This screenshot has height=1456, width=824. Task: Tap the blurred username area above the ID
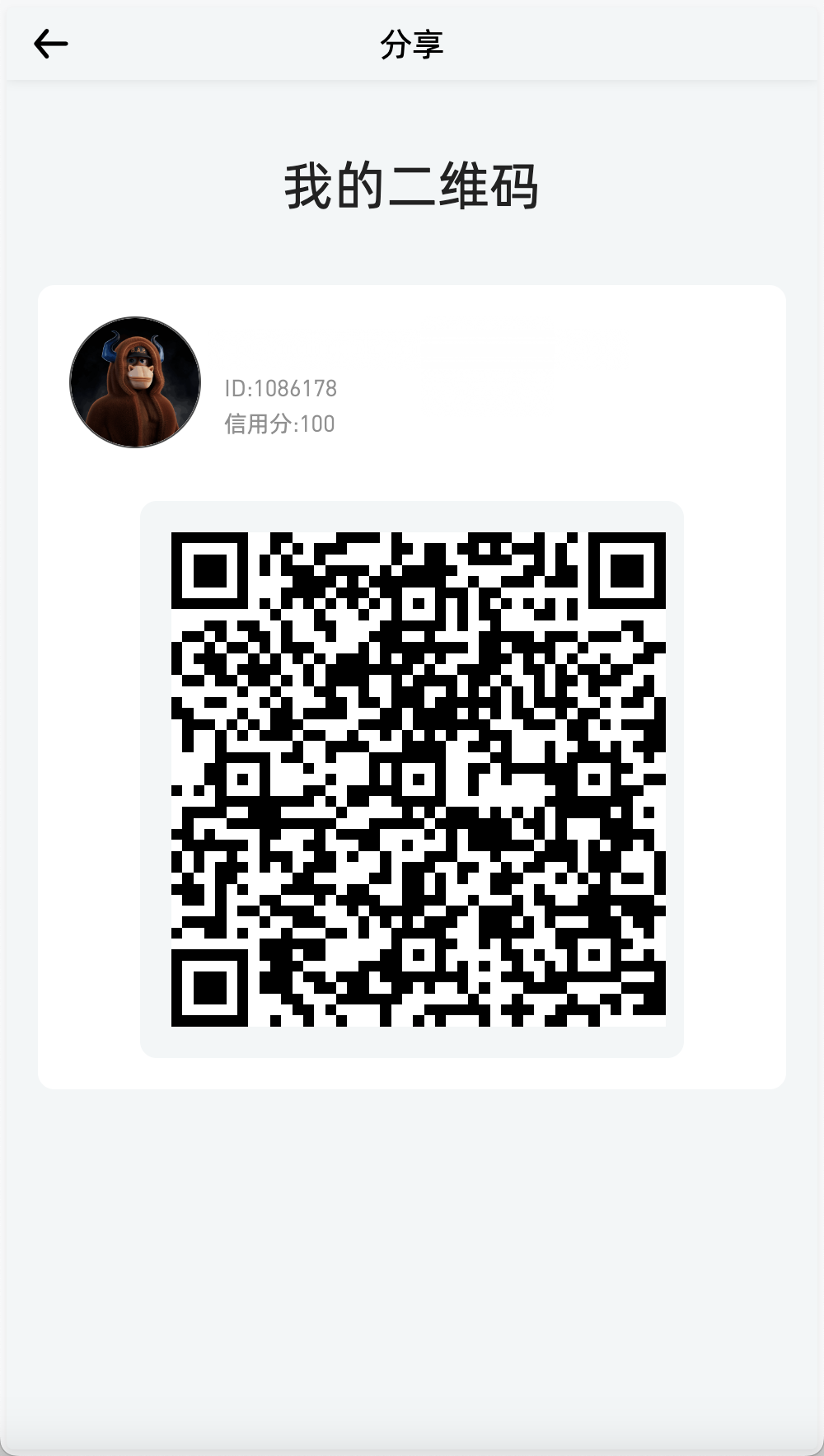(x=486, y=346)
